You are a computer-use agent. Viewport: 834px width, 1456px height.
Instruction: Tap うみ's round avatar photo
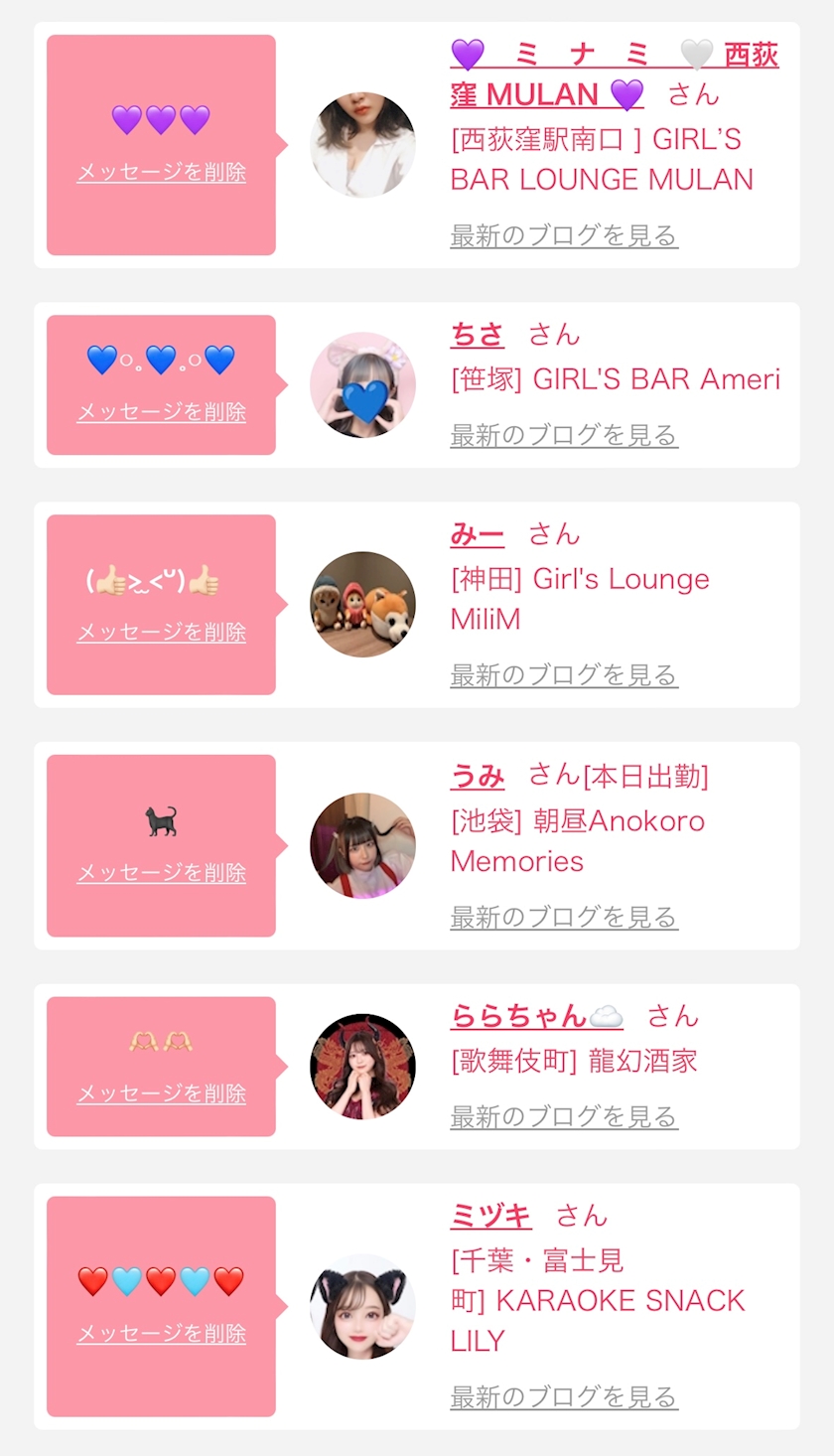click(x=362, y=845)
